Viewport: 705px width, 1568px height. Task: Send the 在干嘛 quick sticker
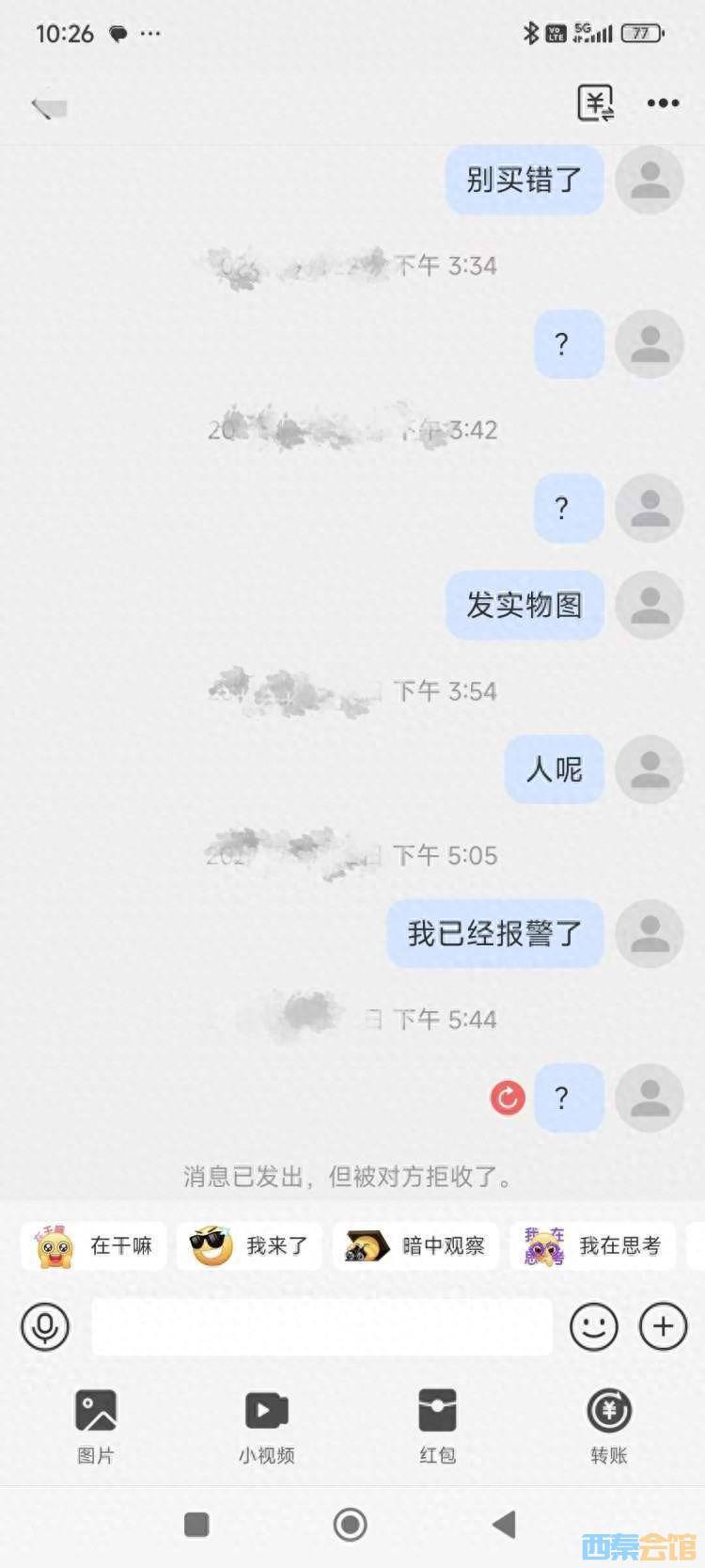[x=94, y=1245]
